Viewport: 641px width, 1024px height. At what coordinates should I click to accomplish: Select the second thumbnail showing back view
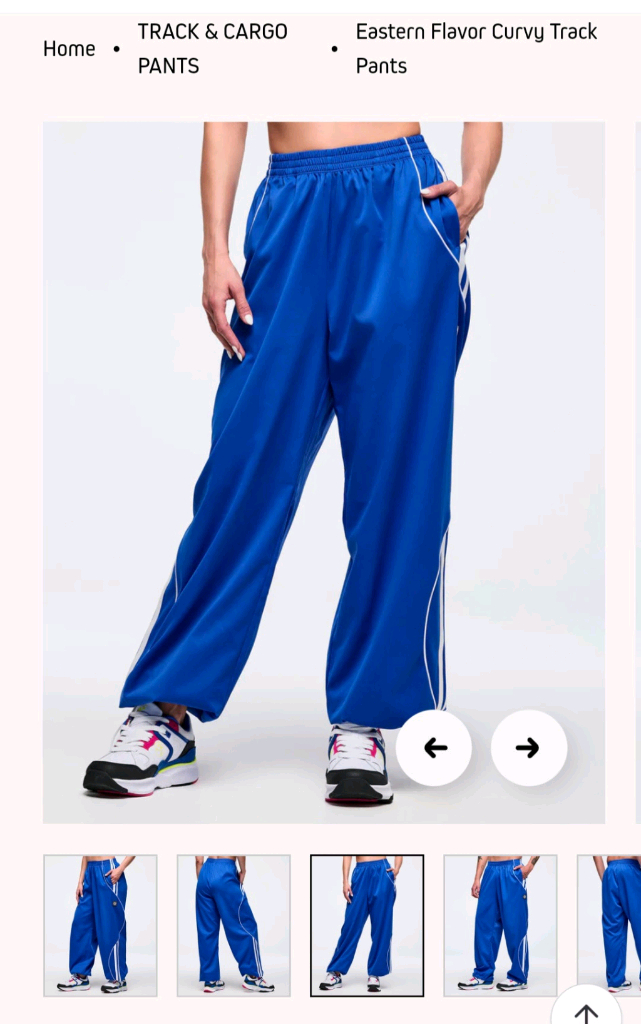pyautogui.click(x=234, y=925)
